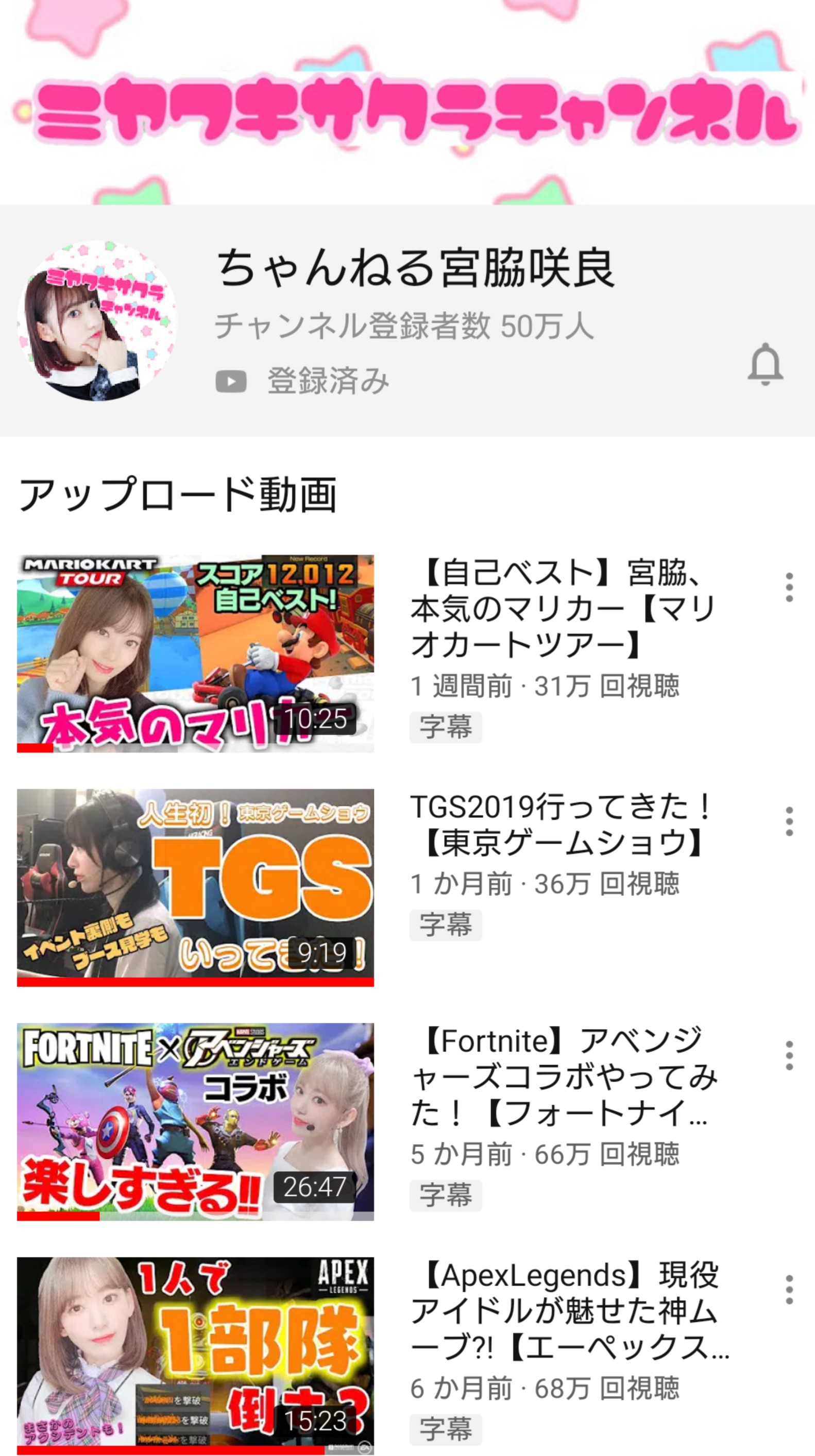815x1456 pixels.
Task: Open the channel profile picture
Action: tap(97, 321)
